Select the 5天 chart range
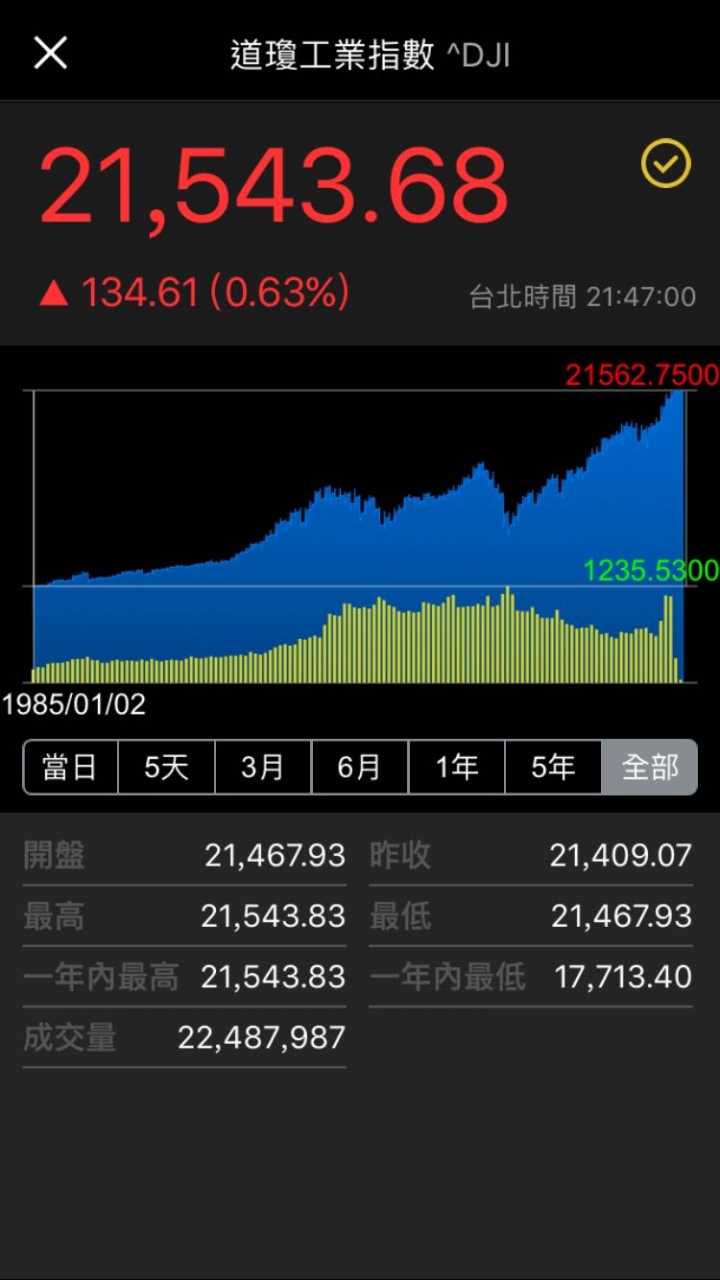Image resolution: width=720 pixels, height=1280 pixels. pyautogui.click(x=167, y=767)
